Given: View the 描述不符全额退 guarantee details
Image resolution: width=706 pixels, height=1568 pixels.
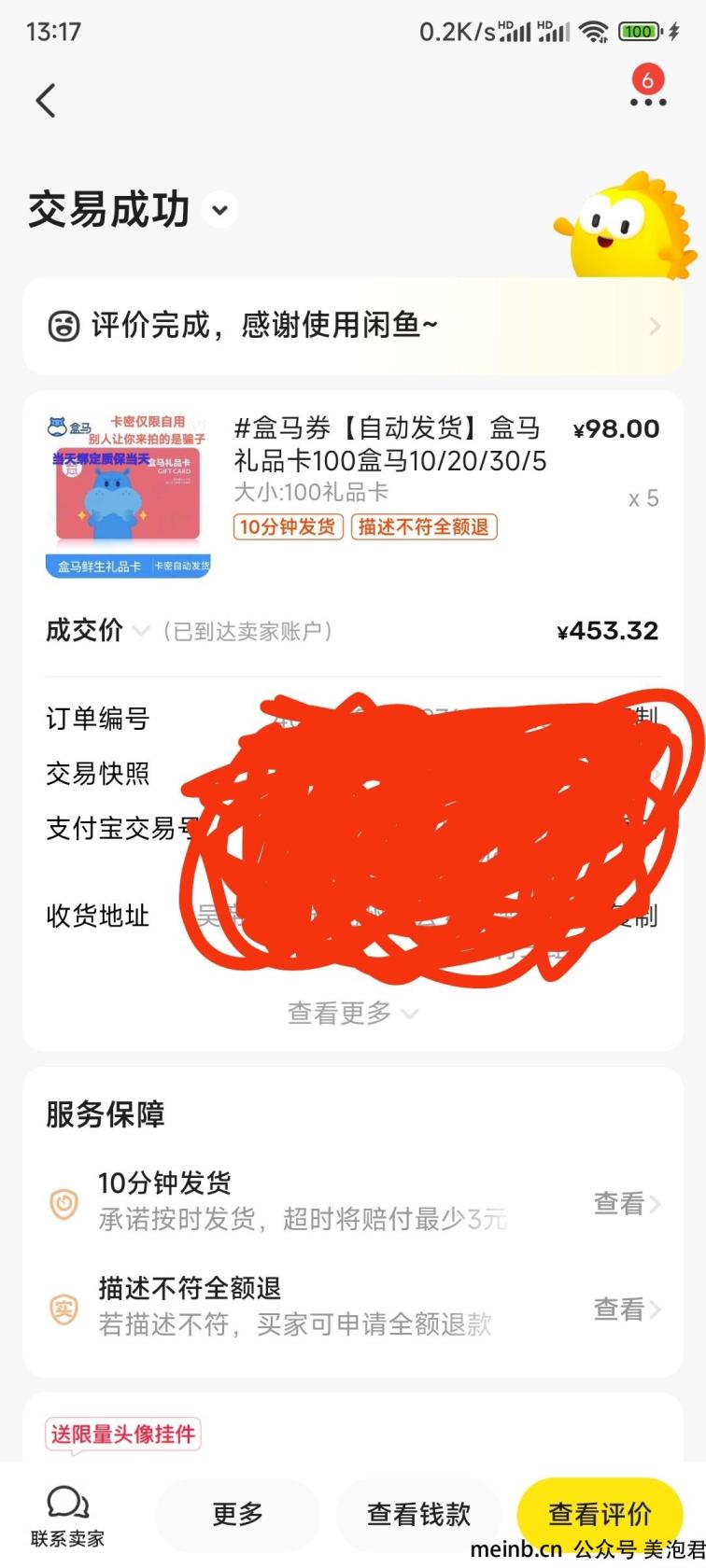Looking at the screenshot, I should 627,1309.
